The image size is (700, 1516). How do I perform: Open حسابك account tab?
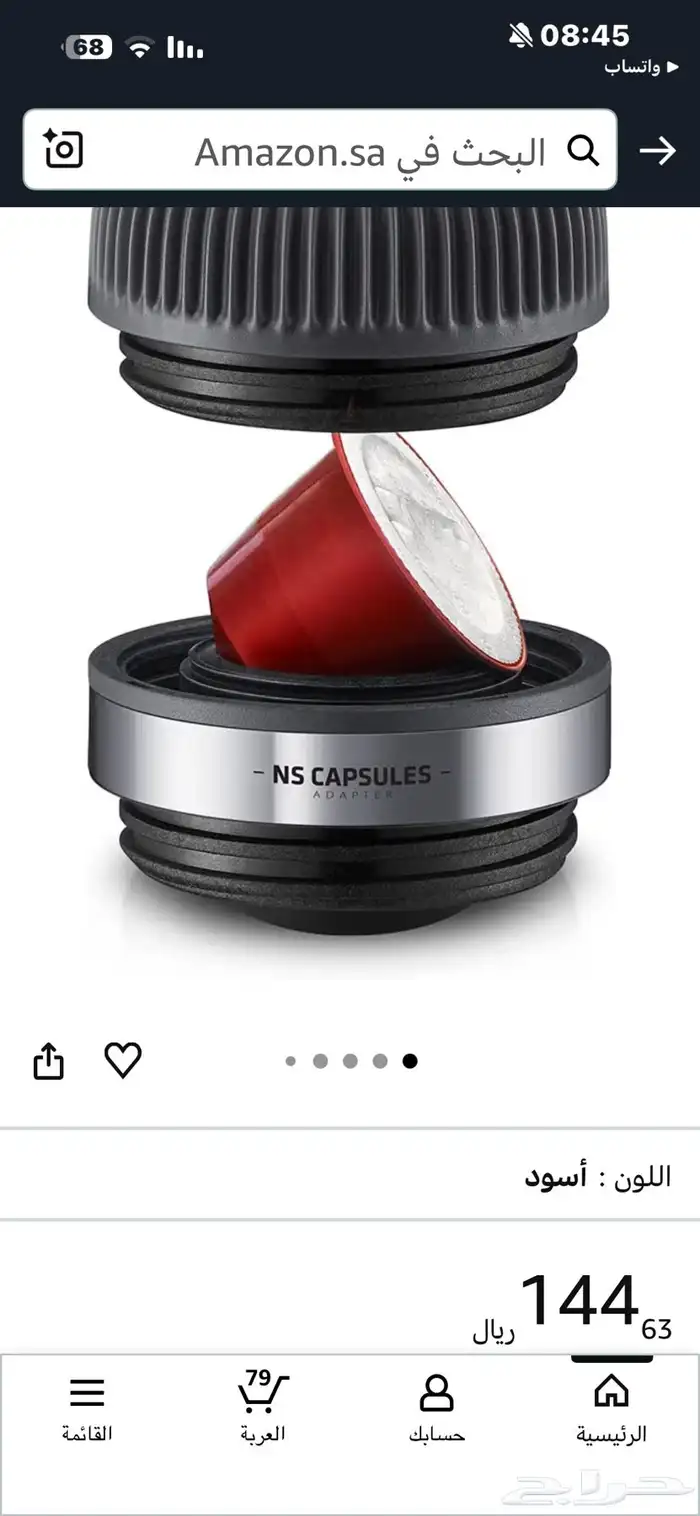436,1408
